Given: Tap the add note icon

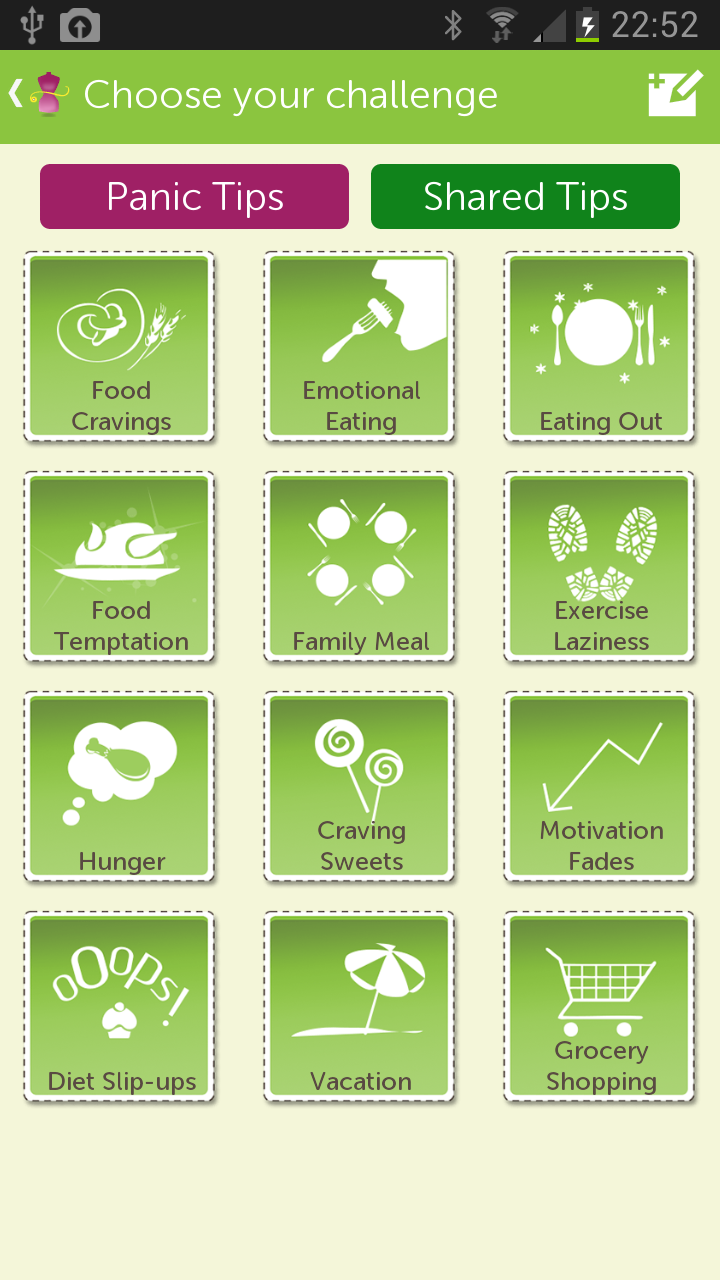Looking at the screenshot, I should [x=675, y=95].
